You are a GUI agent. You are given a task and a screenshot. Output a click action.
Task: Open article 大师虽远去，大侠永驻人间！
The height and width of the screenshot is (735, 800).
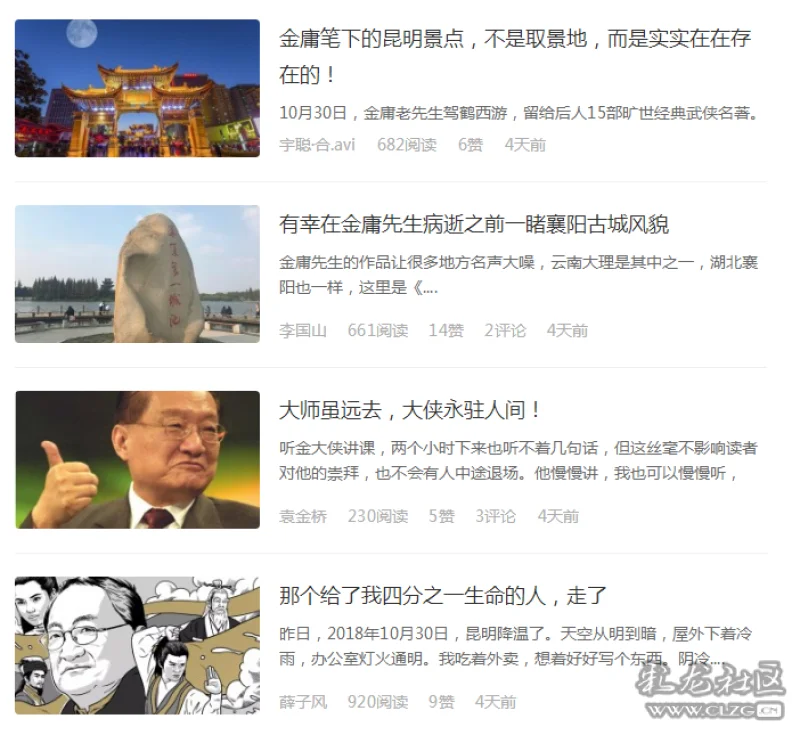coord(410,410)
